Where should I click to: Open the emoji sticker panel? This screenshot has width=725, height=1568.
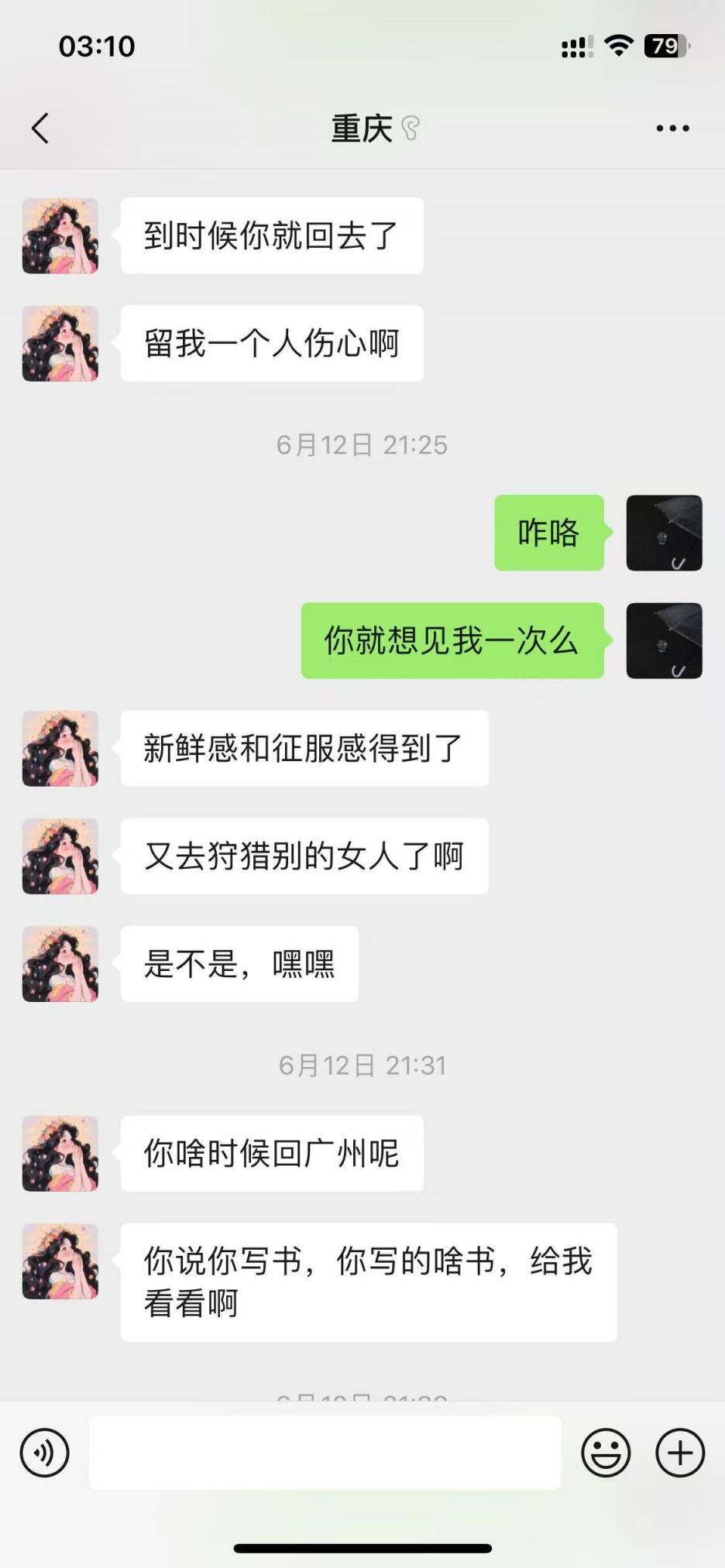pyautogui.click(x=606, y=1453)
